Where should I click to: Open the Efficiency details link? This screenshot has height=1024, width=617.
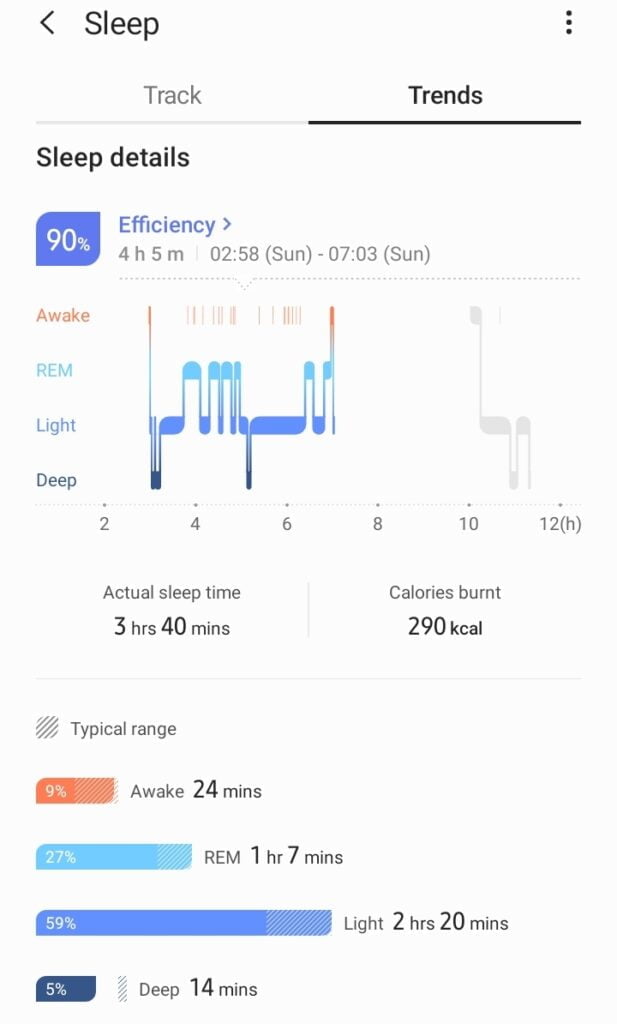click(174, 225)
